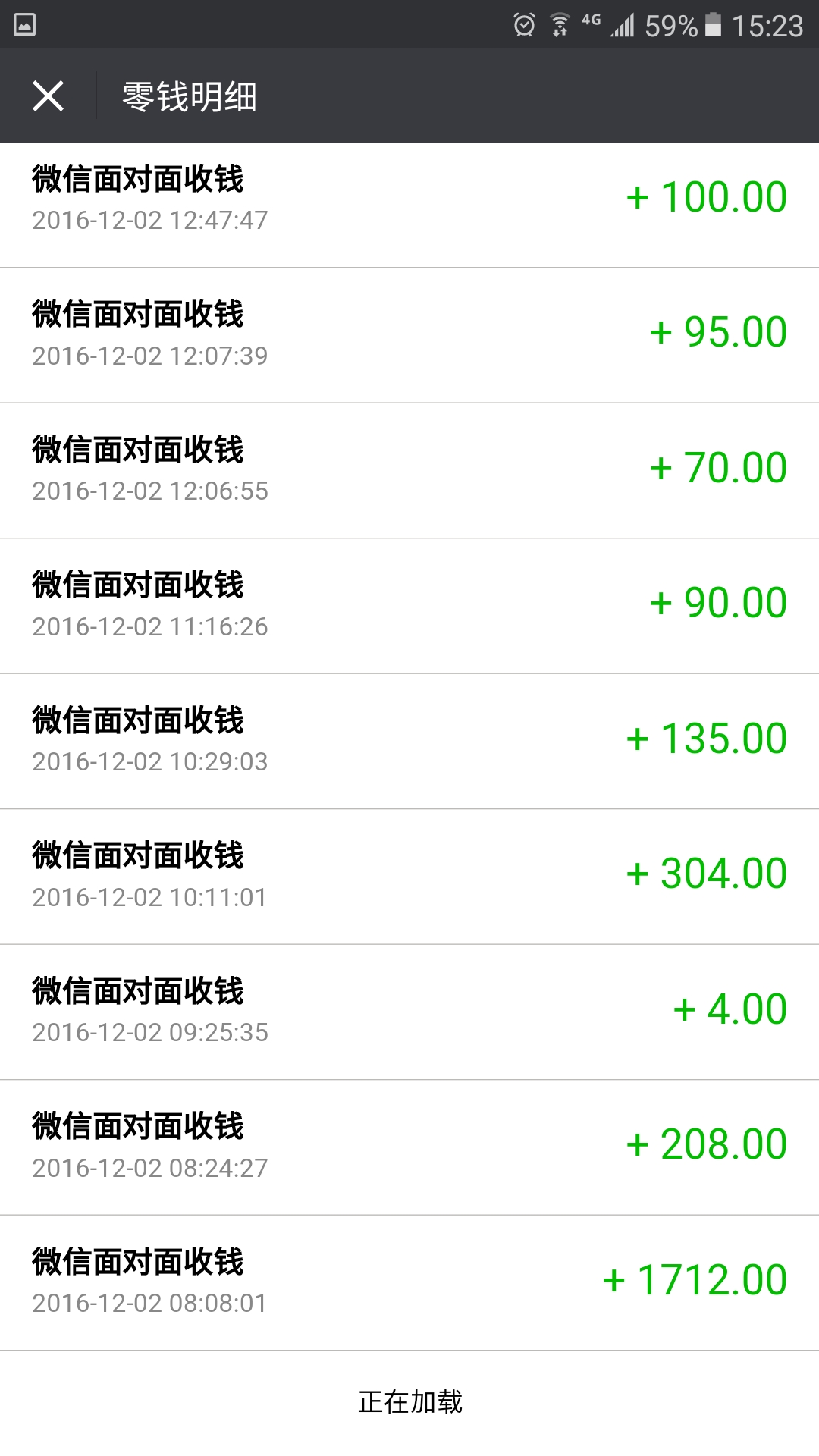819x1456 pixels.
Task: Select the +4.00 transaction at 09:25:35
Action: click(x=409, y=1012)
